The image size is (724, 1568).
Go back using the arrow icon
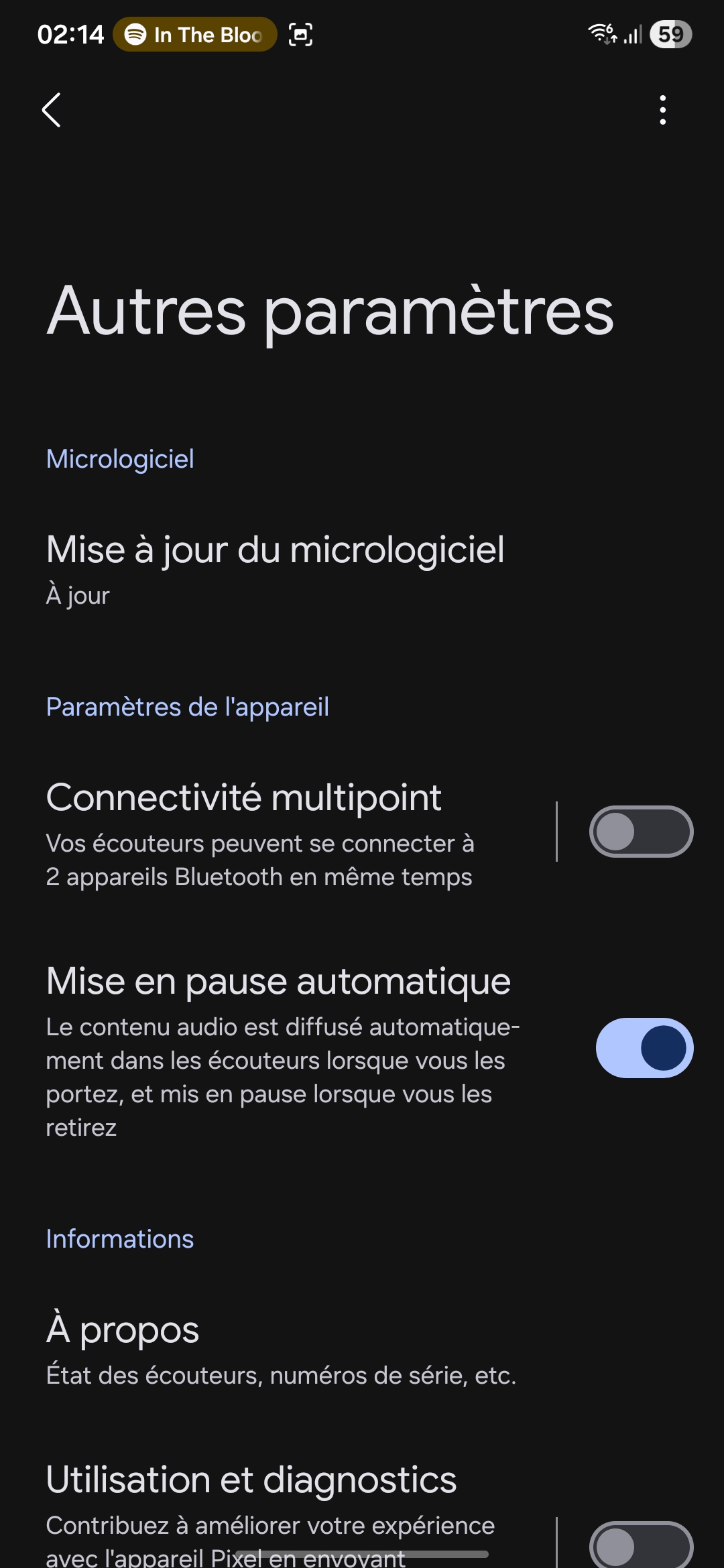pos(52,110)
